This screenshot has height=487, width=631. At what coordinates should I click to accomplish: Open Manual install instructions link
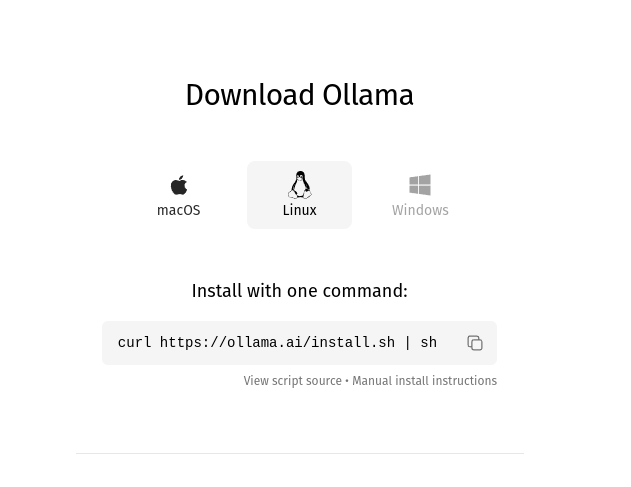424,381
